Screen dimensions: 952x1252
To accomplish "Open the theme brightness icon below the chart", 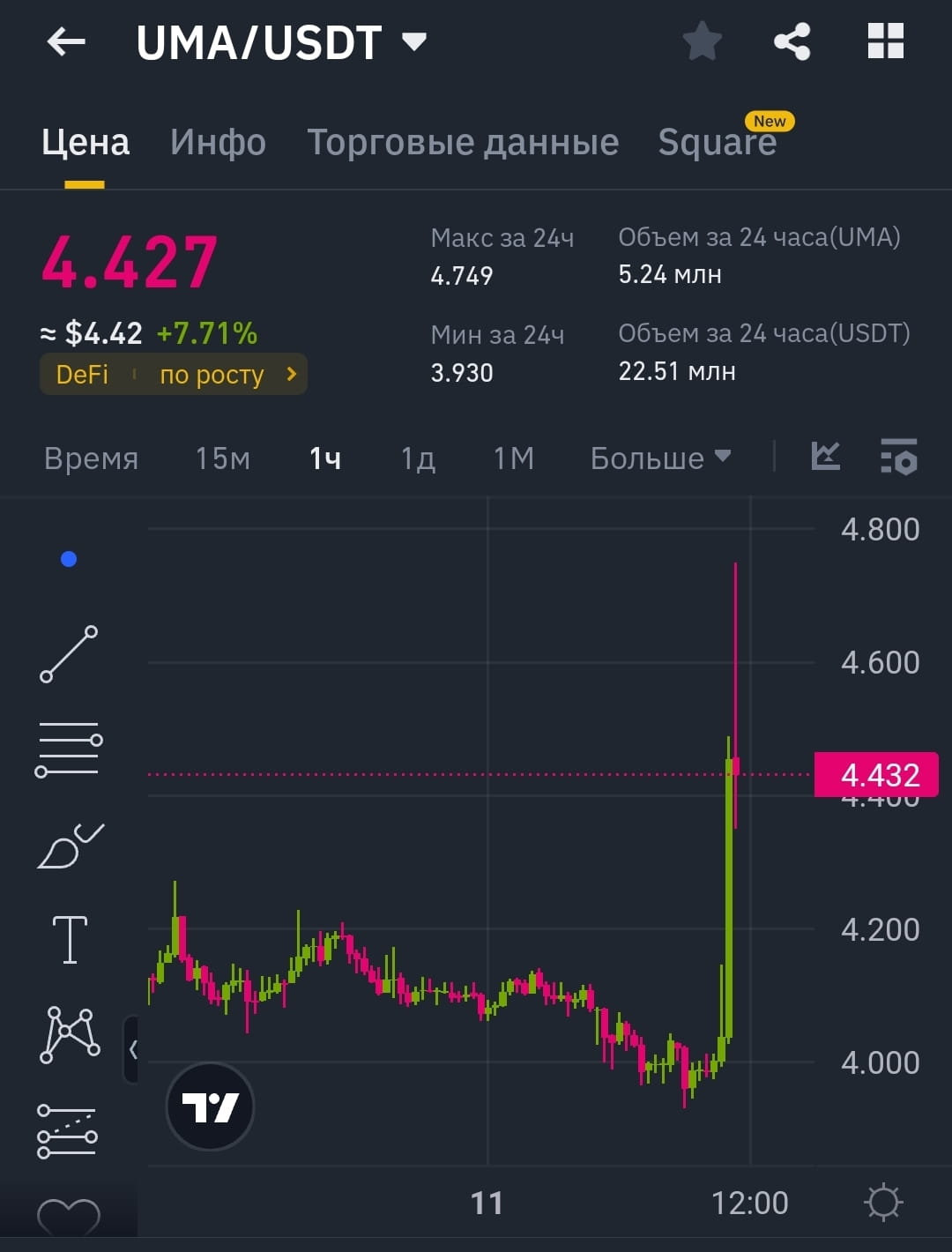I will [x=881, y=1201].
